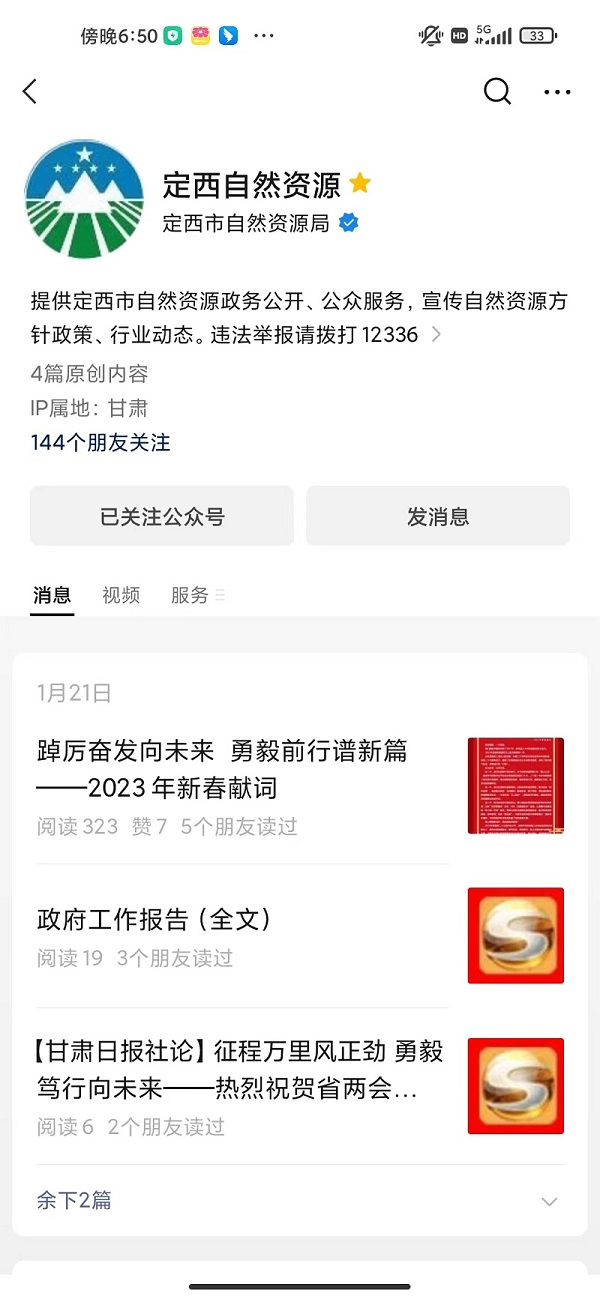Select the 消息 tab

coord(52,595)
